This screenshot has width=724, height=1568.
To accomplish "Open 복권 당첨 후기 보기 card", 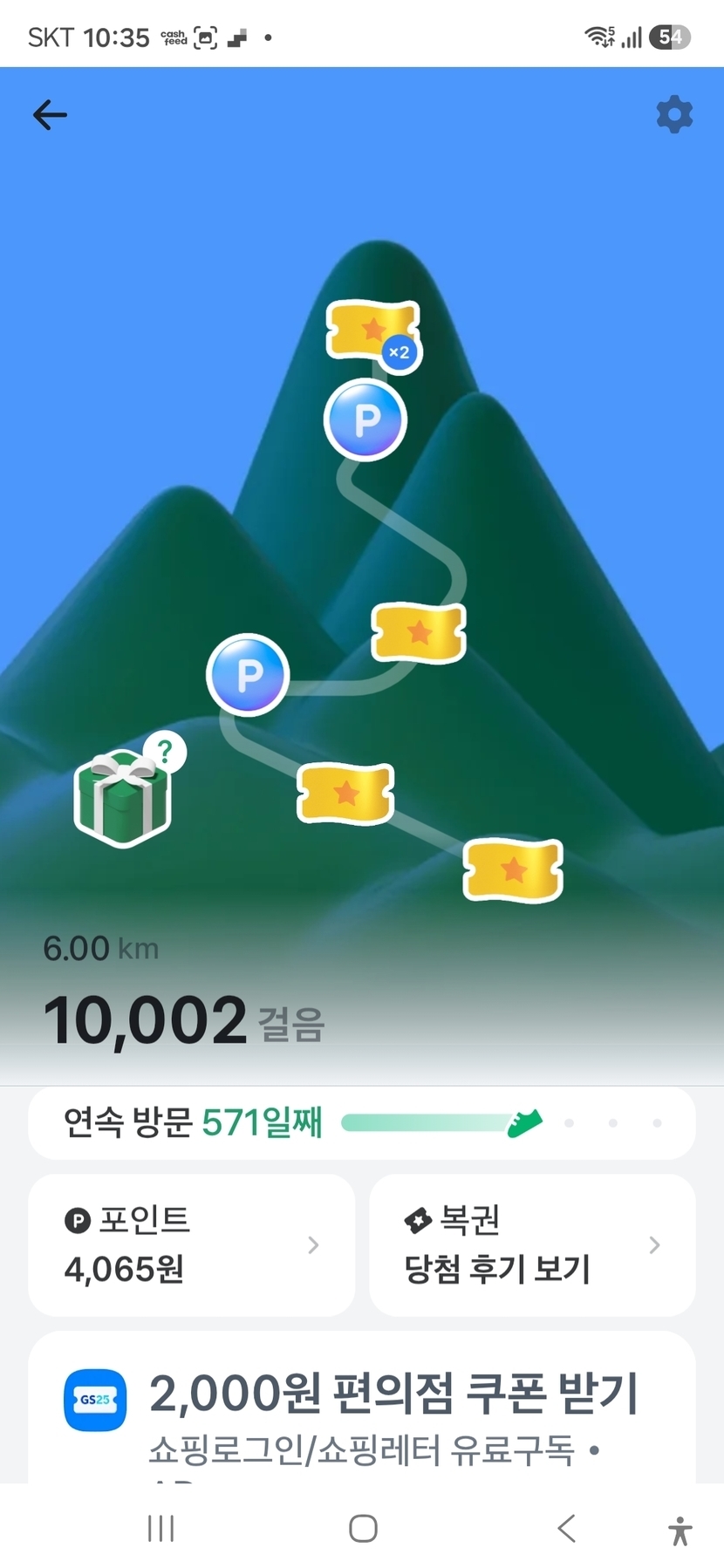I will pyautogui.click(x=532, y=1244).
